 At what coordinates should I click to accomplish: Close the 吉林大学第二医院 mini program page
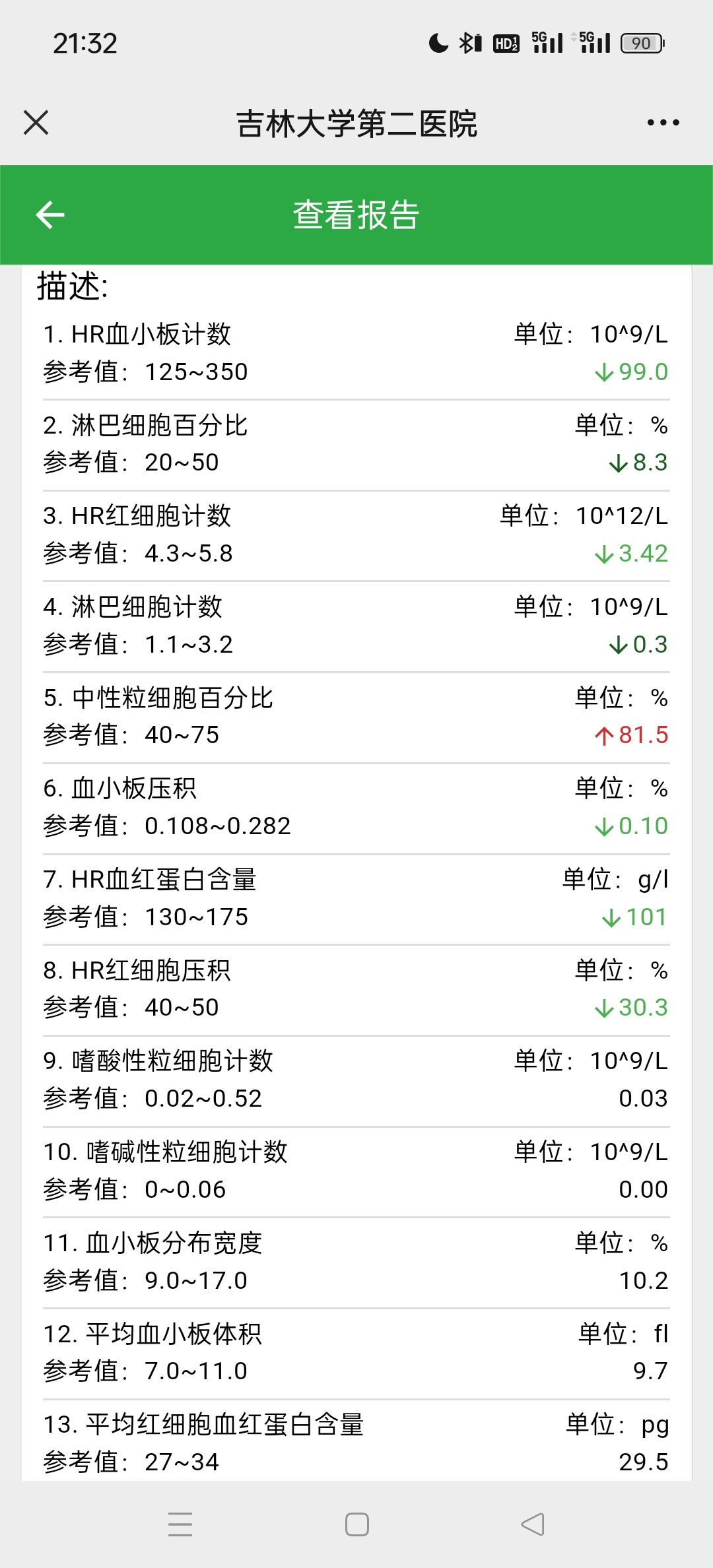coord(36,123)
